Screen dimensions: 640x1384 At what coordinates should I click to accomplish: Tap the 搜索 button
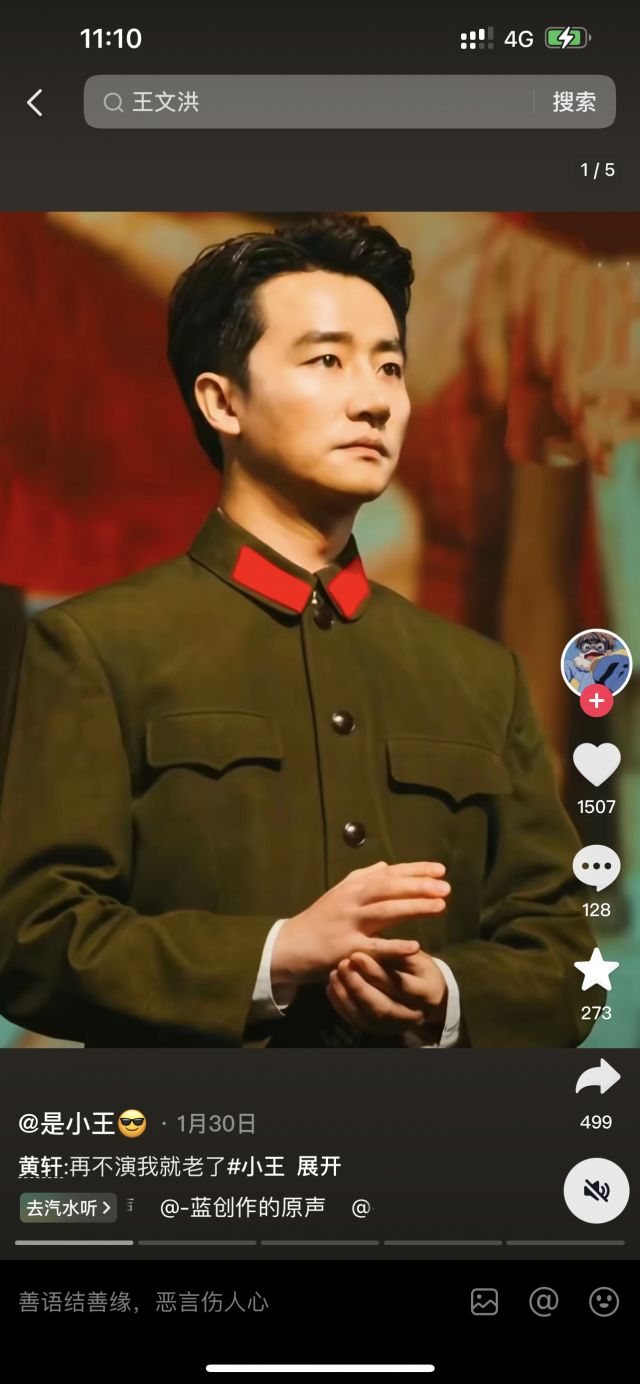[574, 102]
